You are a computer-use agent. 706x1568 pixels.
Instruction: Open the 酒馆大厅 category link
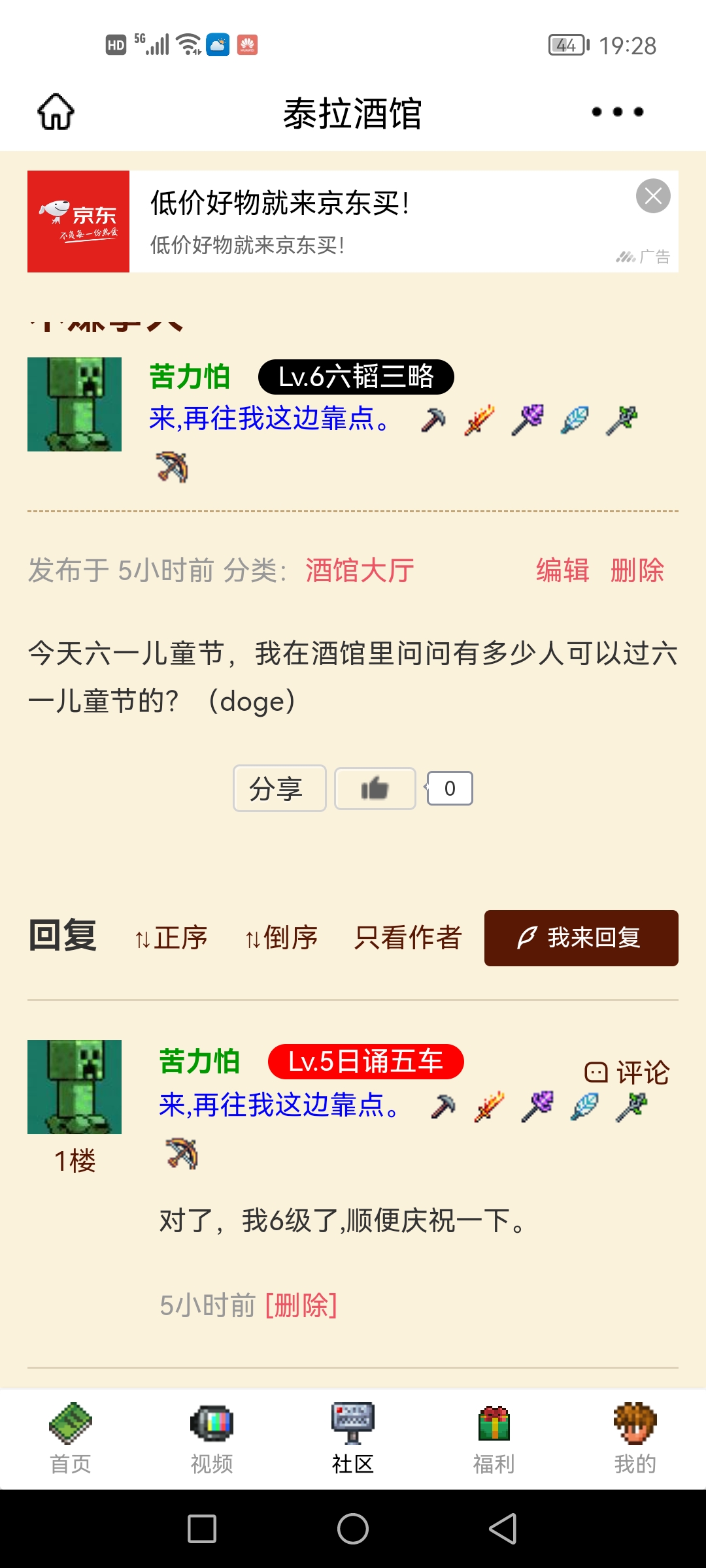(x=360, y=570)
